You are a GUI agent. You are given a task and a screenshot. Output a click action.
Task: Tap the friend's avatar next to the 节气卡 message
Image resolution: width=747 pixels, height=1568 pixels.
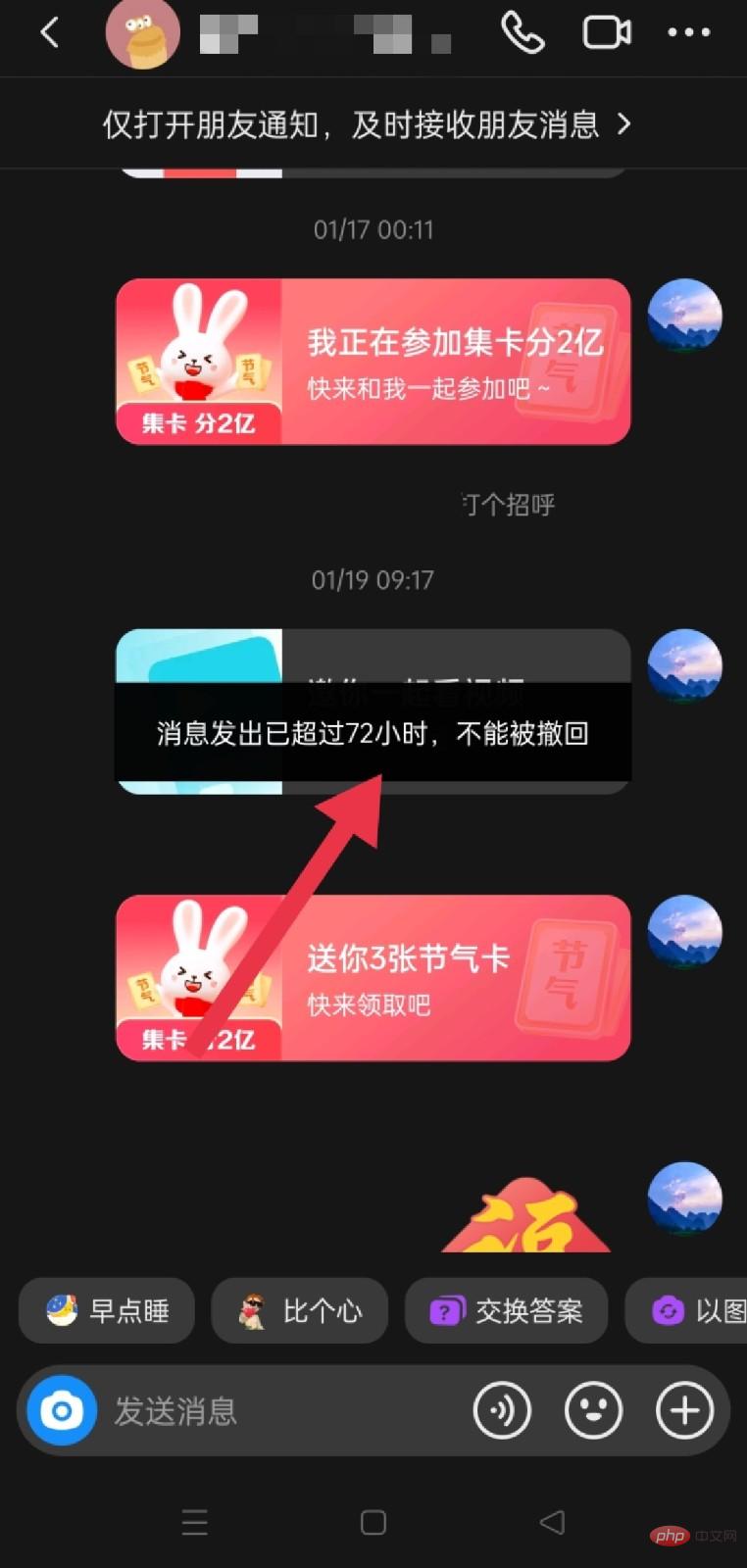[x=684, y=931]
